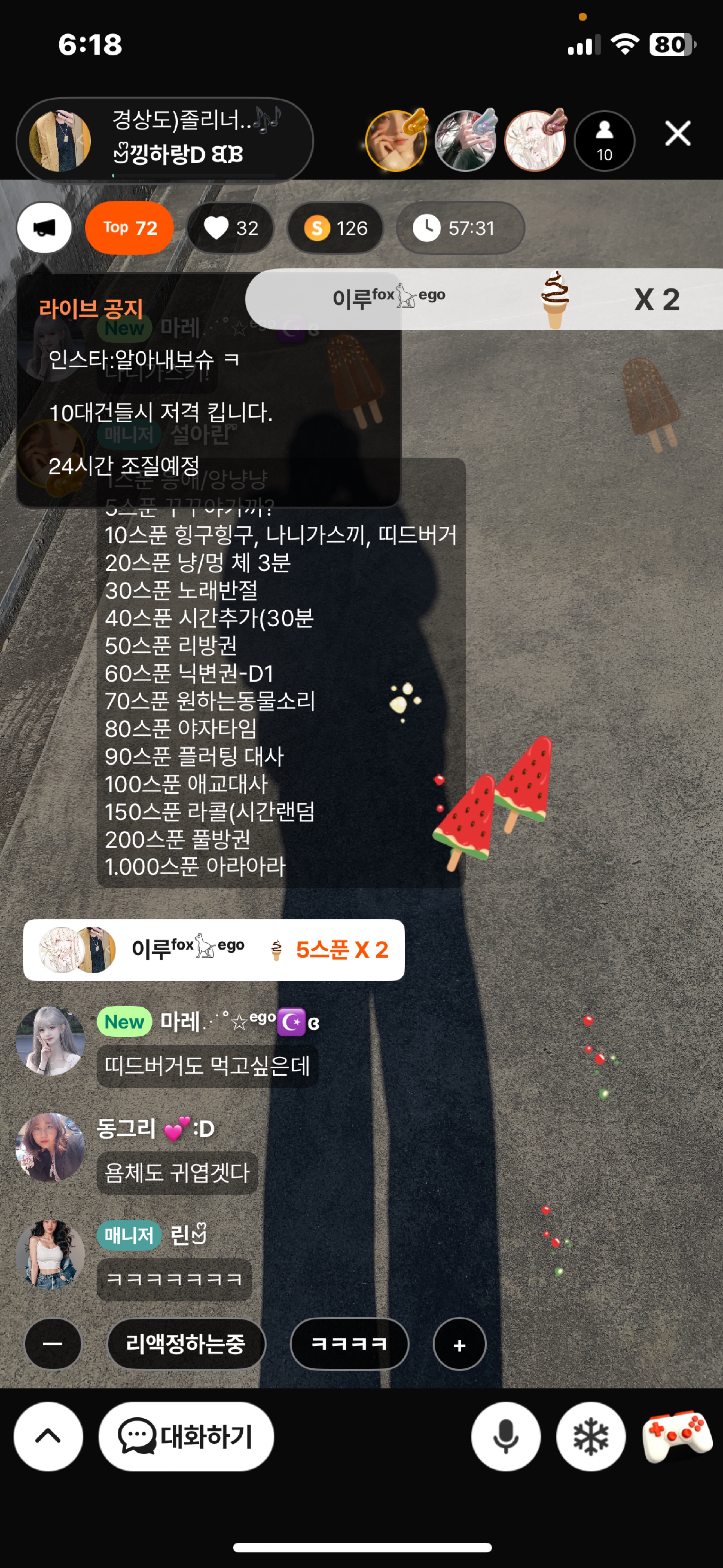The image size is (723, 1568).
Task: Add a new quick reply with plus
Action: point(459,1345)
